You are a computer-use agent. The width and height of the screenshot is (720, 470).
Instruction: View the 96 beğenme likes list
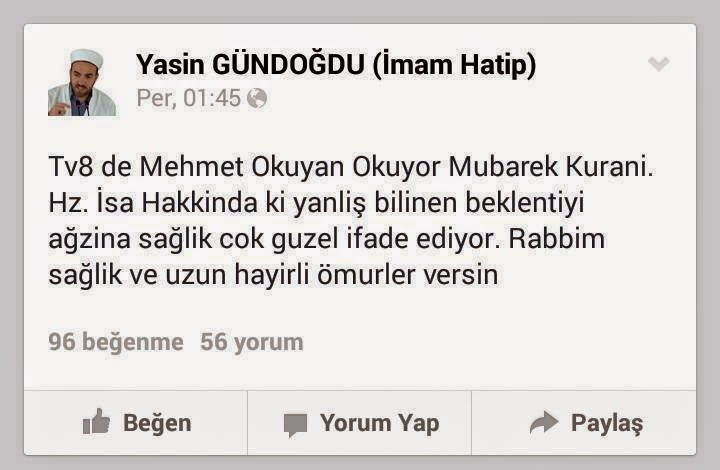[x=116, y=342]
